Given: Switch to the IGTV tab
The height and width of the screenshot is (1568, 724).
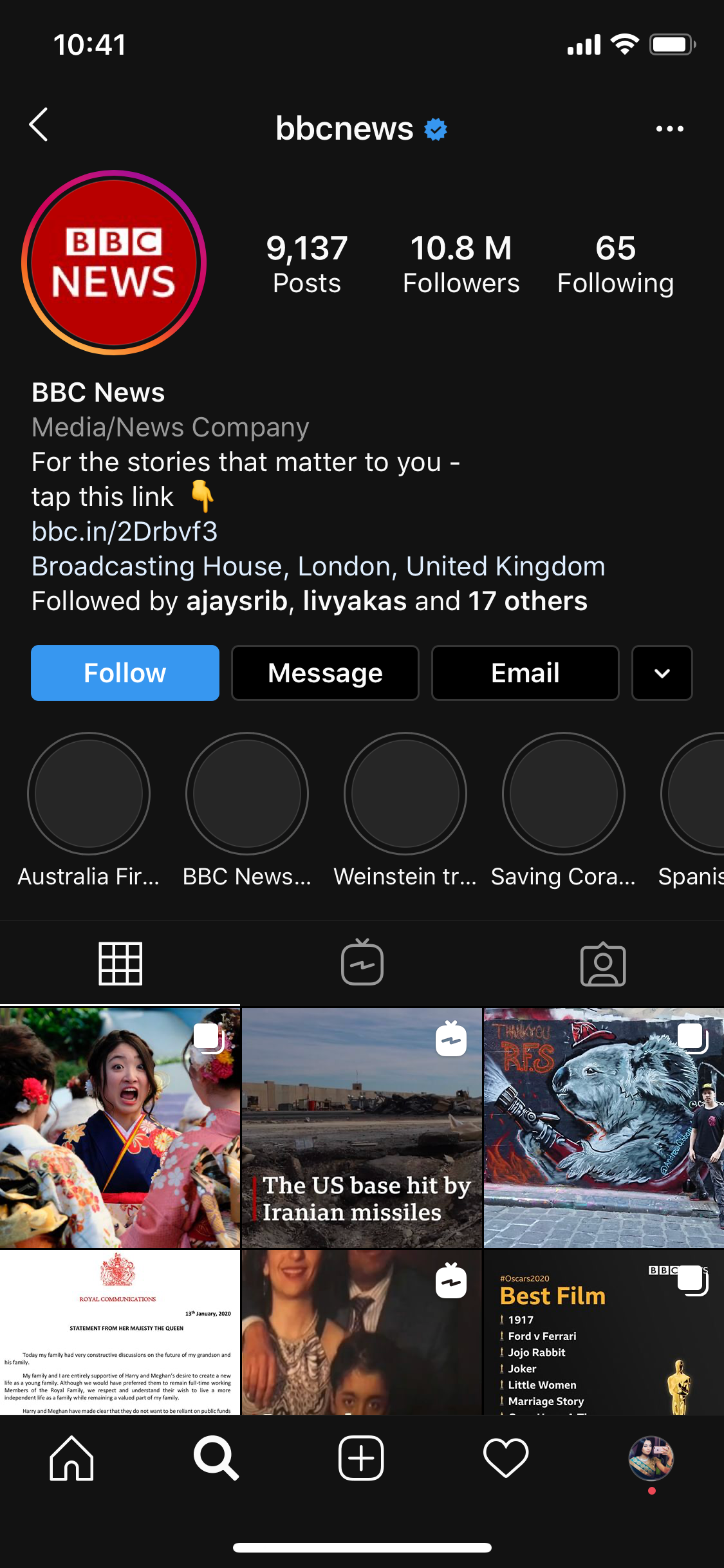Looking at the screenshot, I should tap(362, 963).
